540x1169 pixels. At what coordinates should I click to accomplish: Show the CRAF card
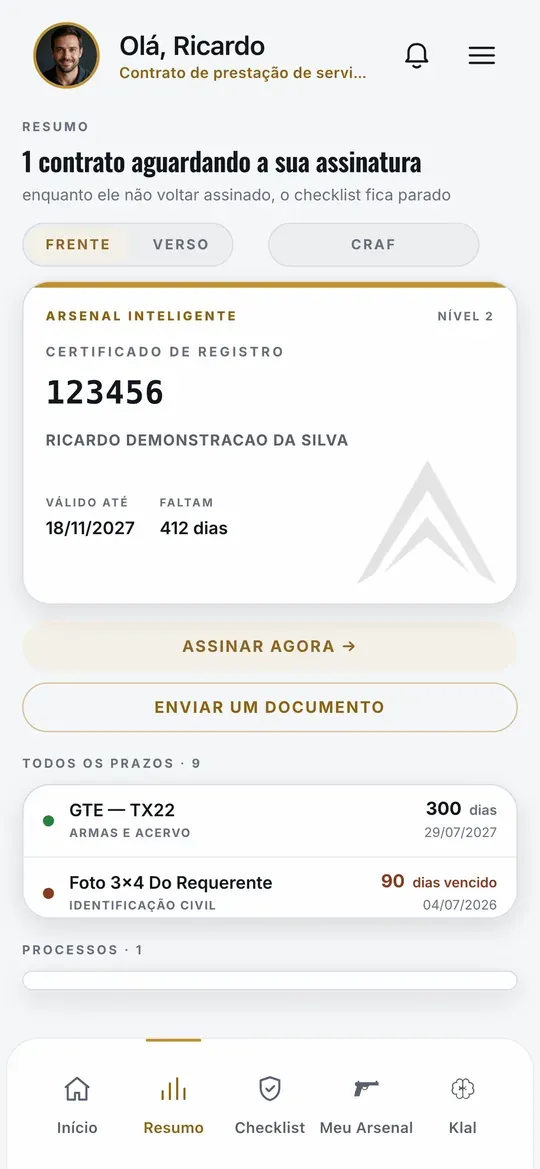tap(374, 245)
